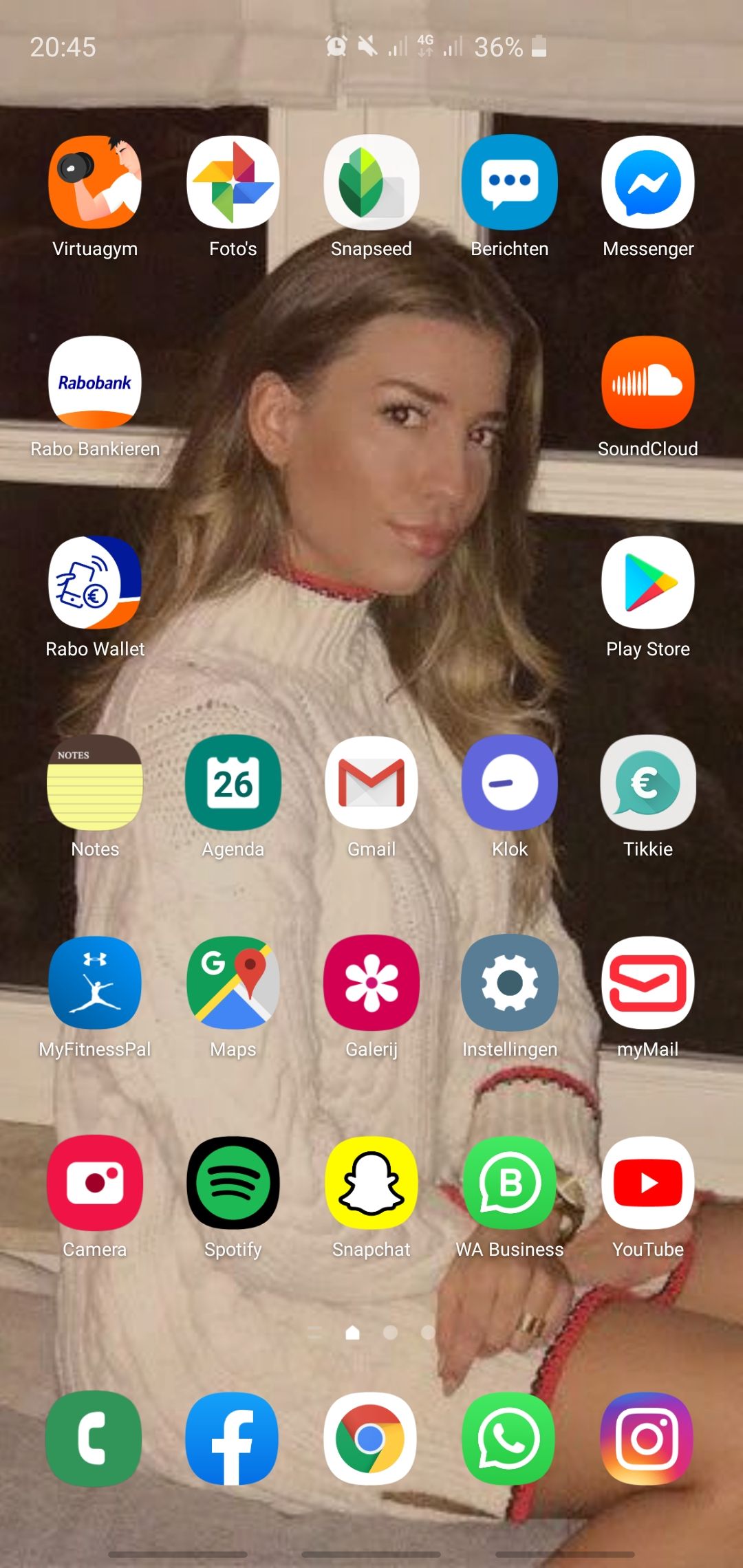Open Instellingen settings

pos(510,983)
